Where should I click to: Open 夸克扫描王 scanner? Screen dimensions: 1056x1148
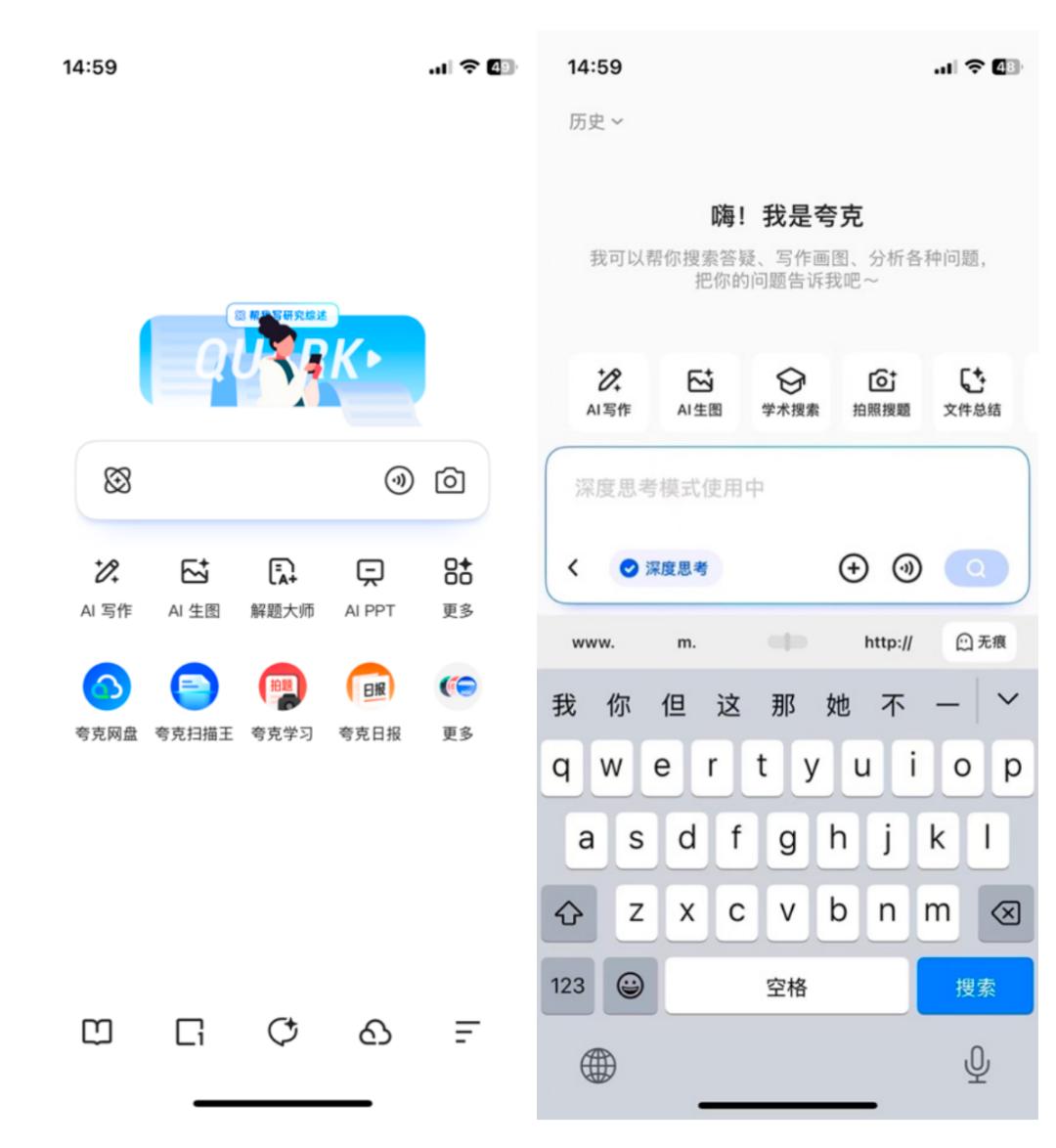194,701
